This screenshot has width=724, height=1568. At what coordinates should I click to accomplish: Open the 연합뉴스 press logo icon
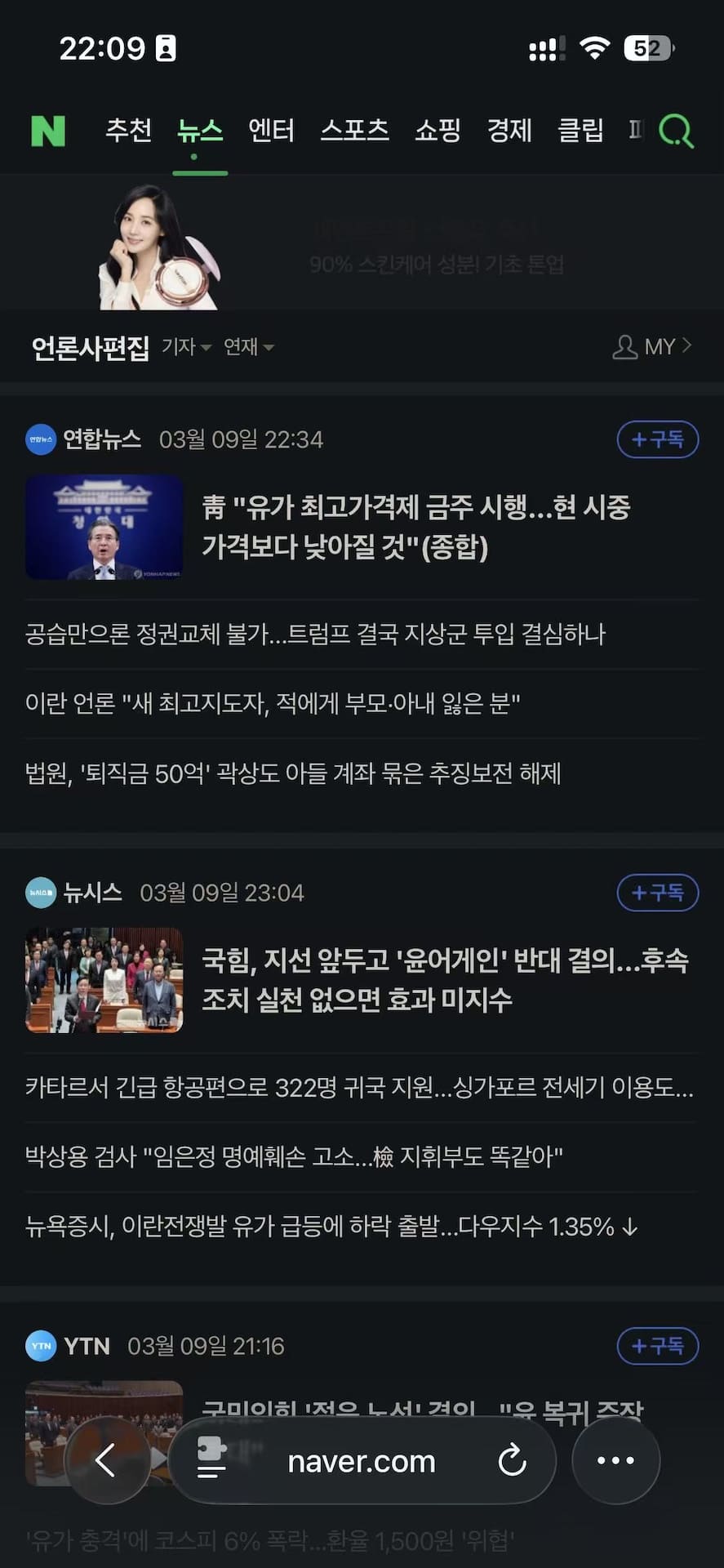[x=39, y=439]
